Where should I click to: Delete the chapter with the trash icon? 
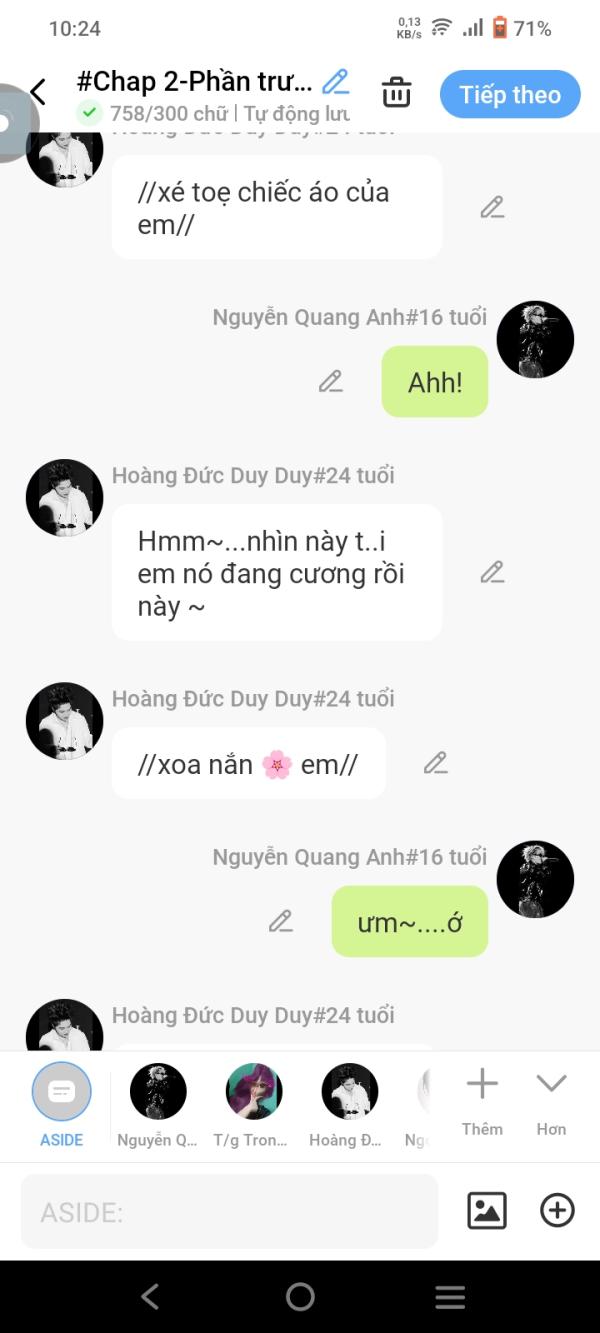click(397, 93)
